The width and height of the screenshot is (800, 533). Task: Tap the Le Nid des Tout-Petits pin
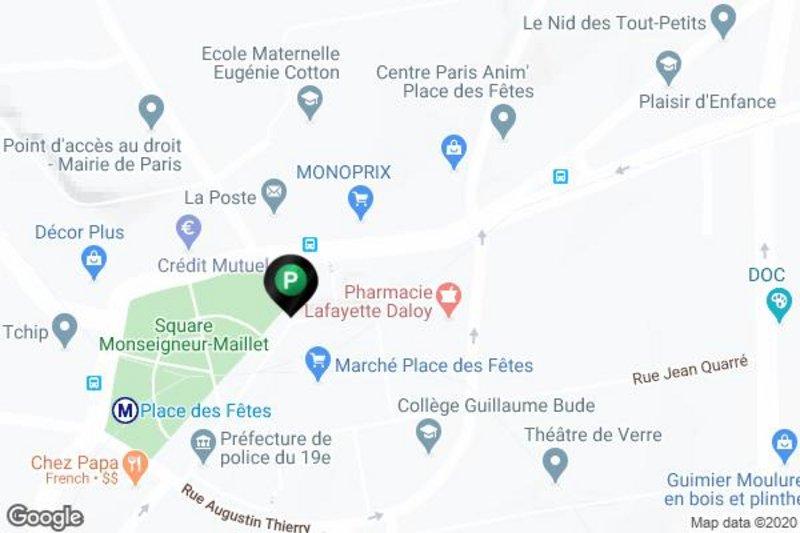724,20
